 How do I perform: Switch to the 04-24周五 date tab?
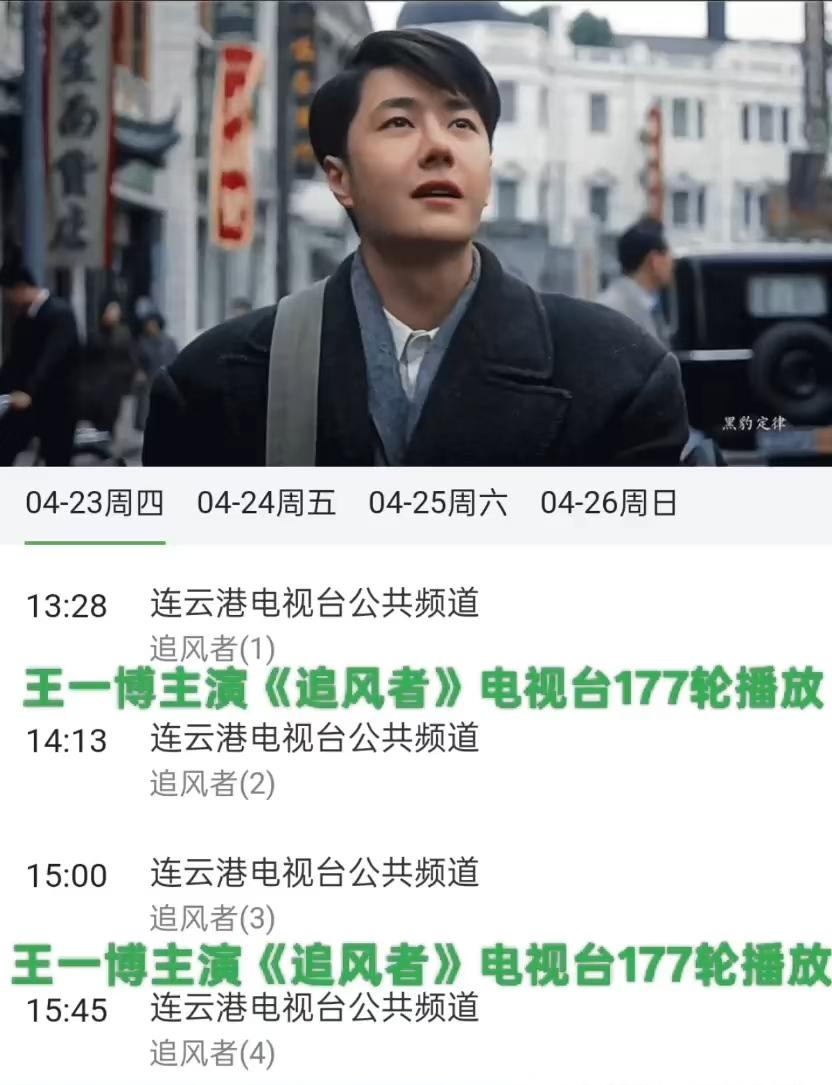click(266, 505)
